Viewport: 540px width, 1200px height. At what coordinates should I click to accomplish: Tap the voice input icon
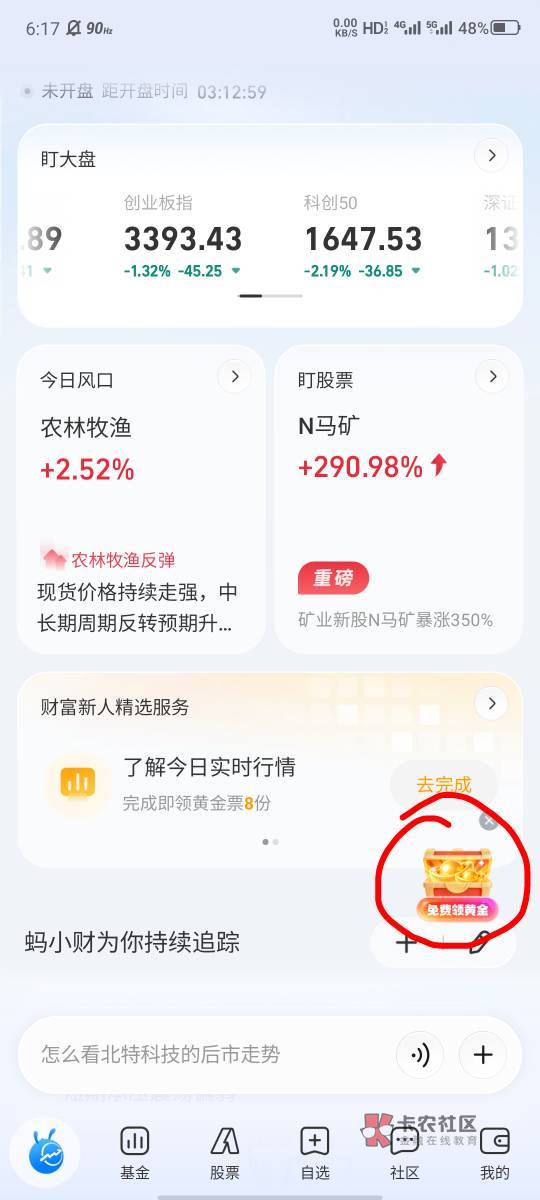pos(421,1055)
